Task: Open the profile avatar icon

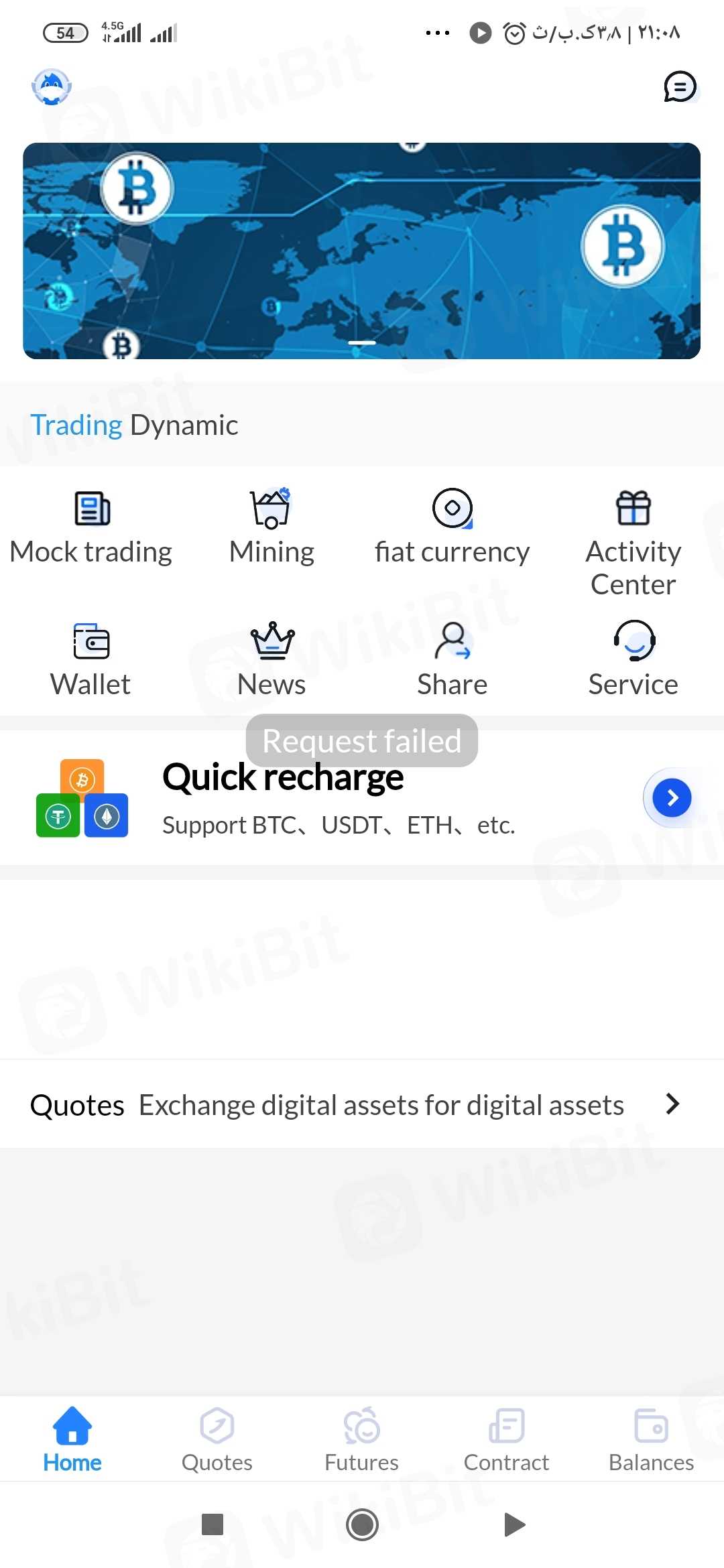Action: pyautogui.click(x=52, y=87)
